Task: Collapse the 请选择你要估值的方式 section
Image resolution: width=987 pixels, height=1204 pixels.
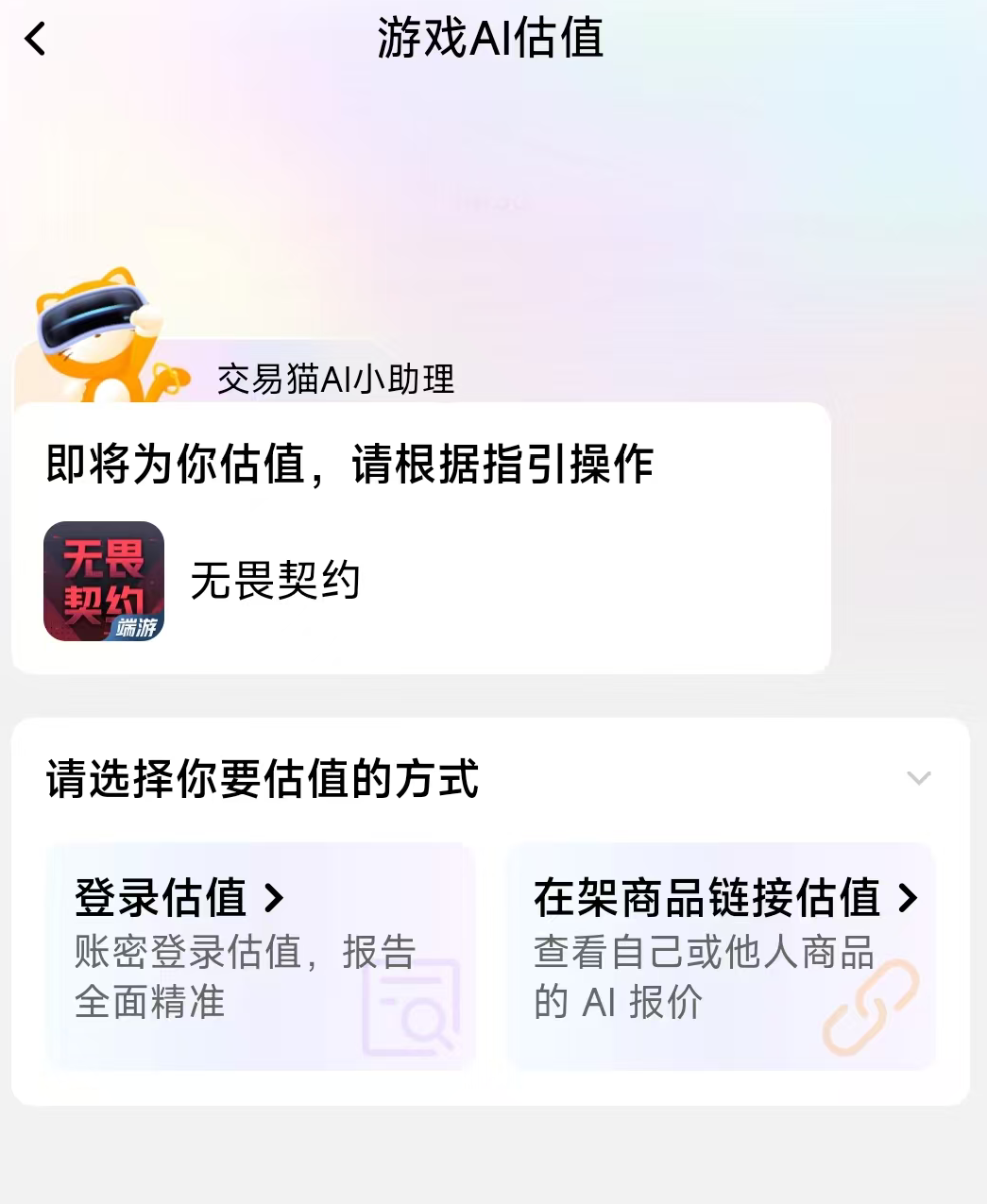Action: pyautogui.click(x=918, y=778)
